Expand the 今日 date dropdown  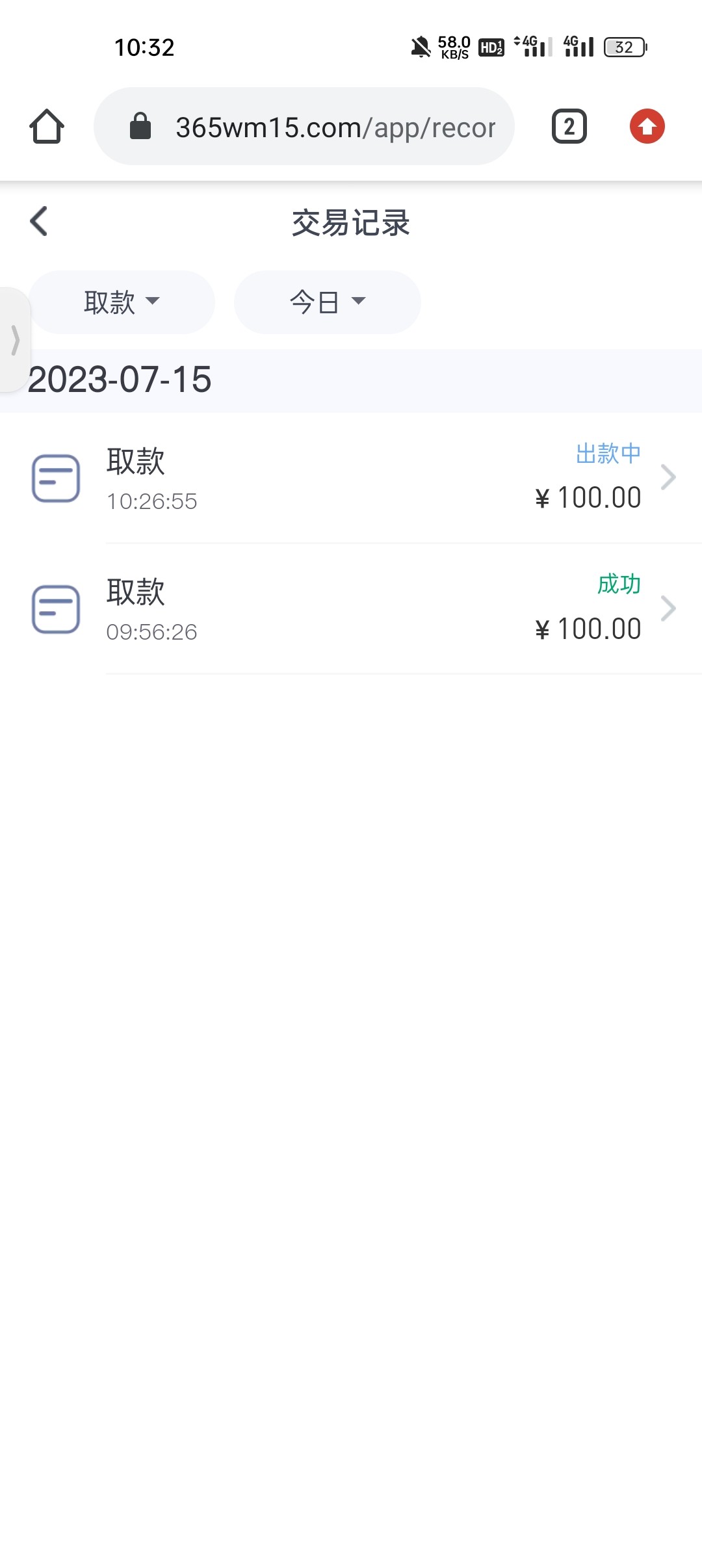327,302
